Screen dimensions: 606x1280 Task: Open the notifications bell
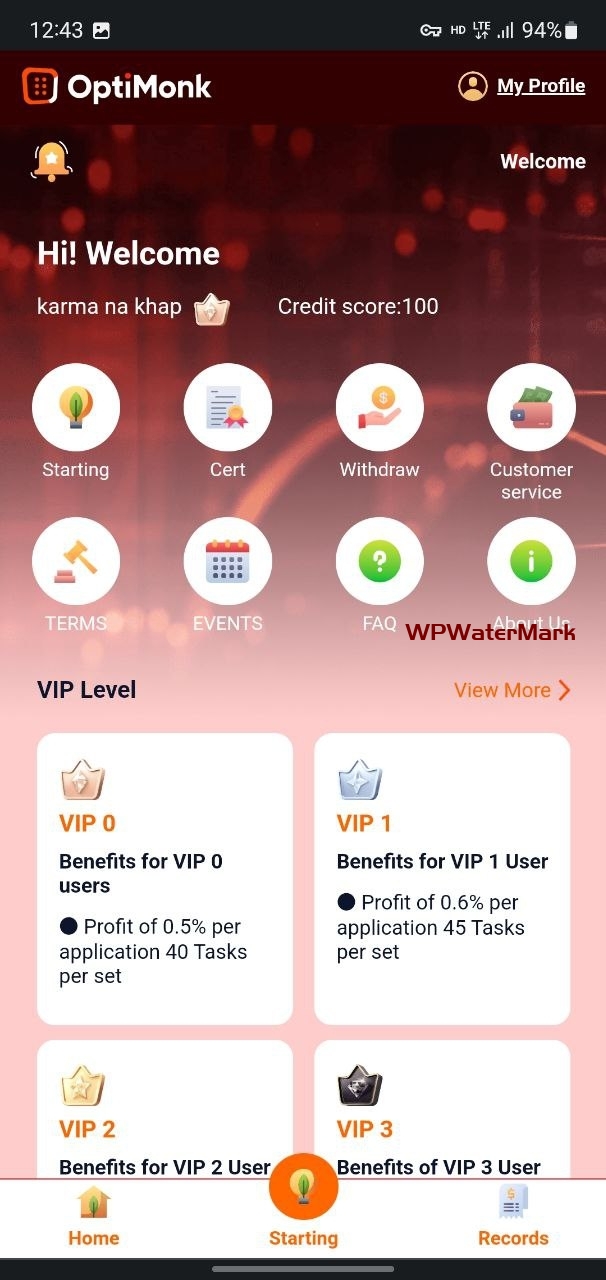click(x=52, y=161)
